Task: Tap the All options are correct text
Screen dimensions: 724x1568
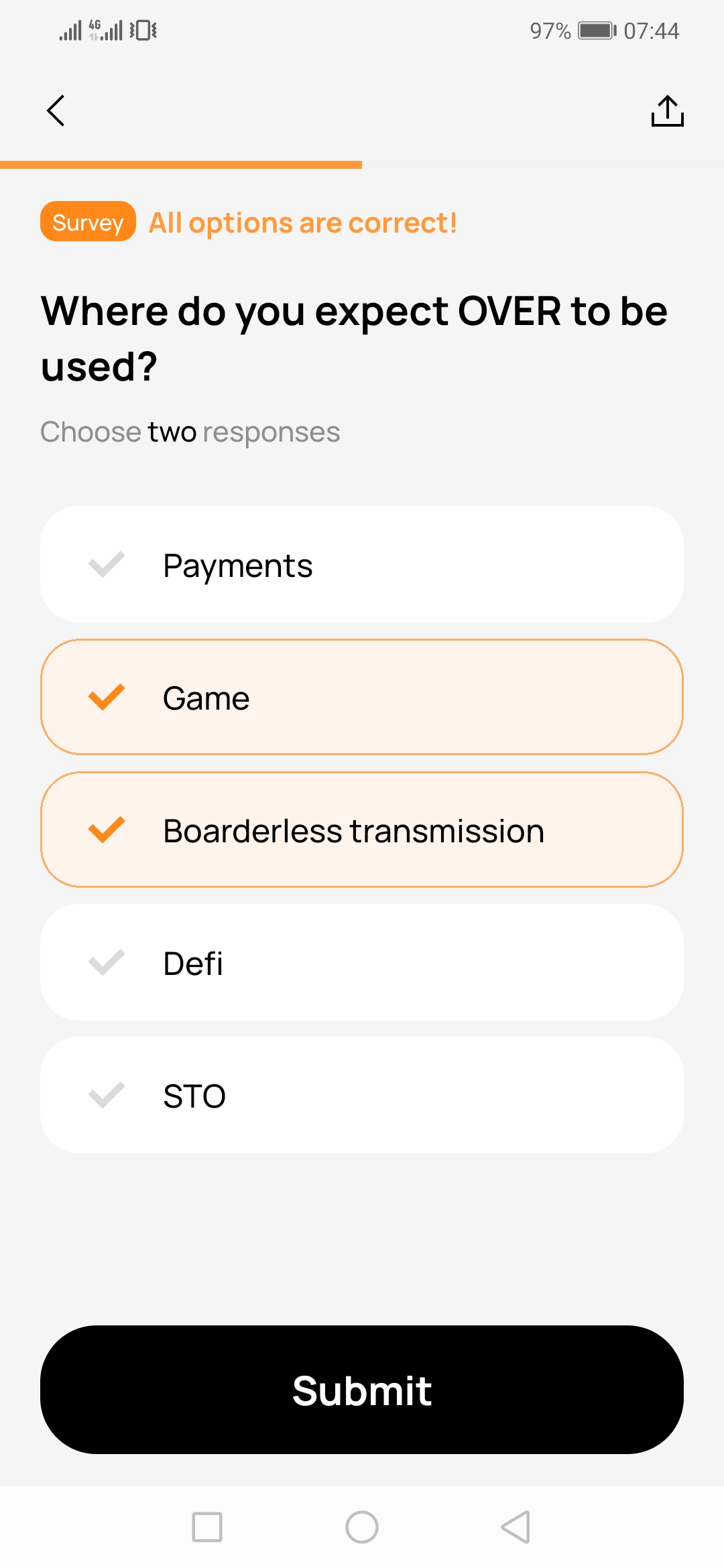Action: (x=302, y=222)
